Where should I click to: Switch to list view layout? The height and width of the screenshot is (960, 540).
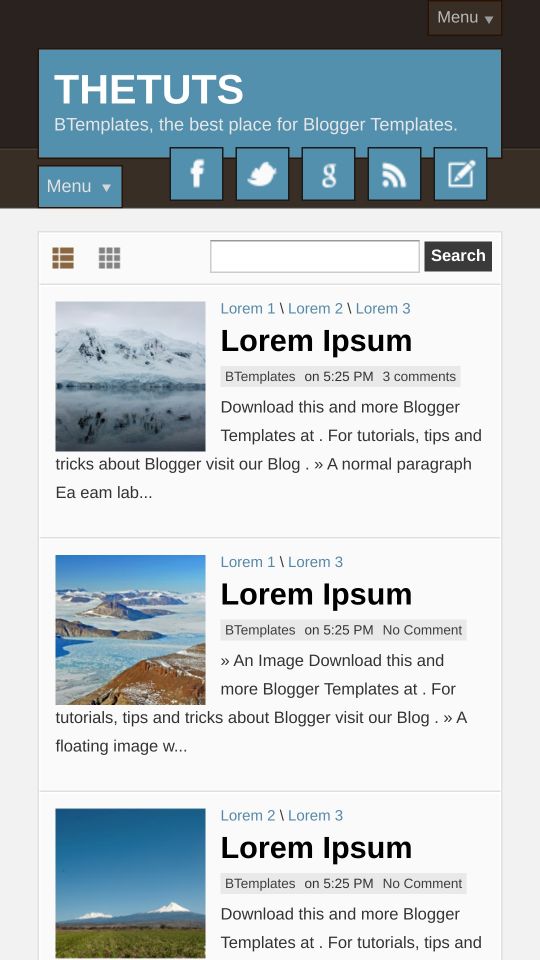[63, 258]
